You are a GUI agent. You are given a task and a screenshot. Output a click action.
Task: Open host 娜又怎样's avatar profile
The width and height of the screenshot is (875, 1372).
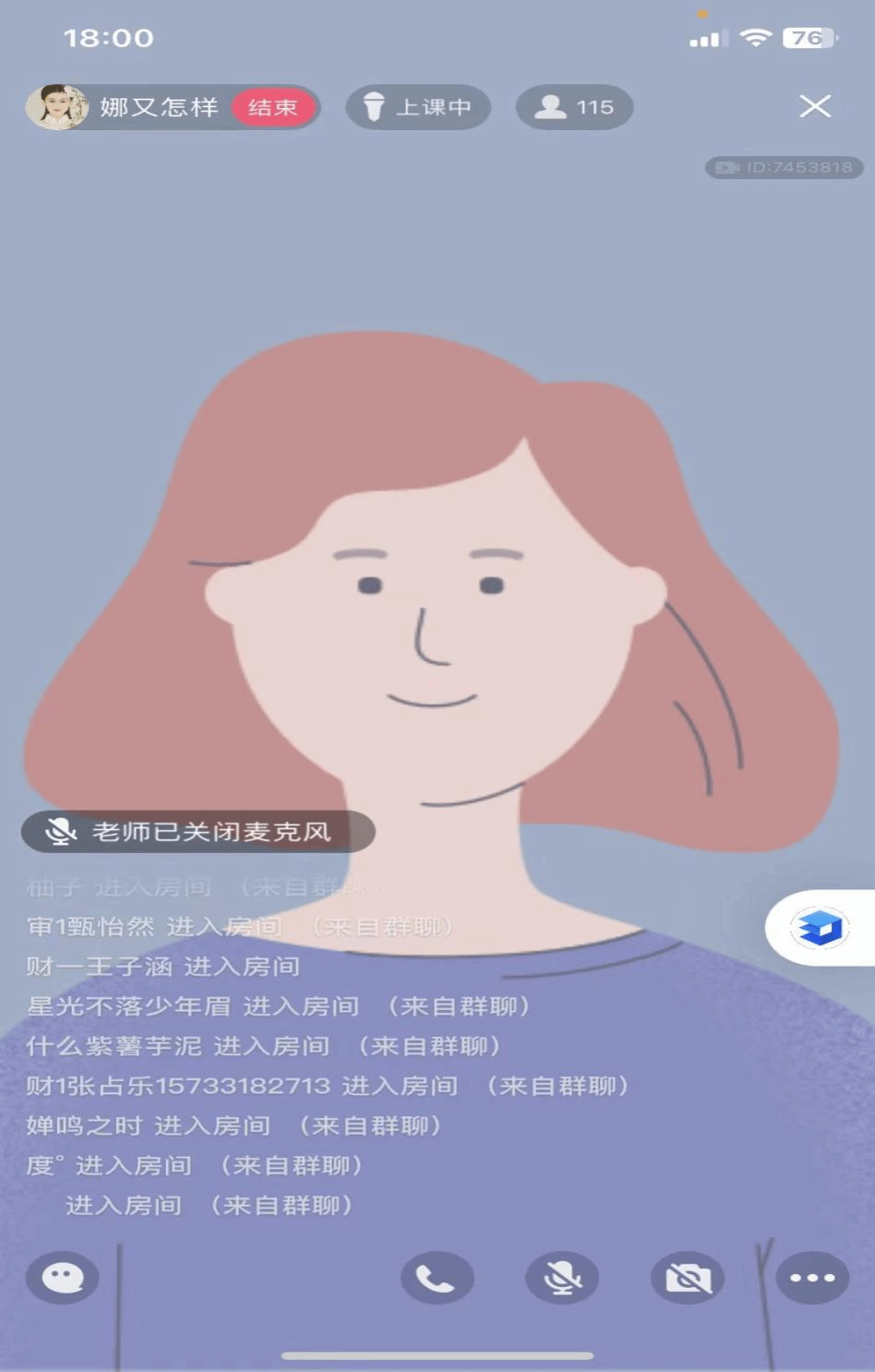56,107
